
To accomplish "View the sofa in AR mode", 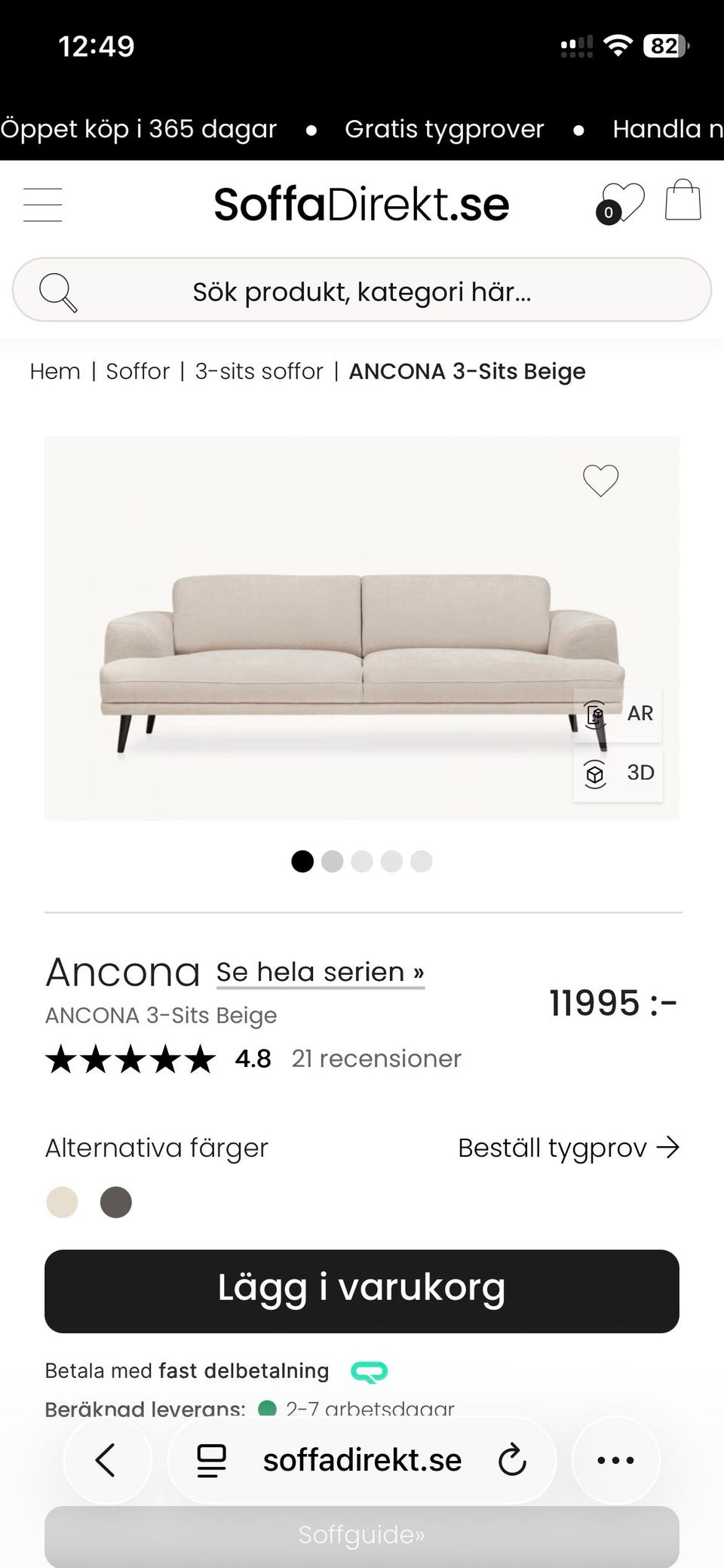I will [x=618, y=714].
